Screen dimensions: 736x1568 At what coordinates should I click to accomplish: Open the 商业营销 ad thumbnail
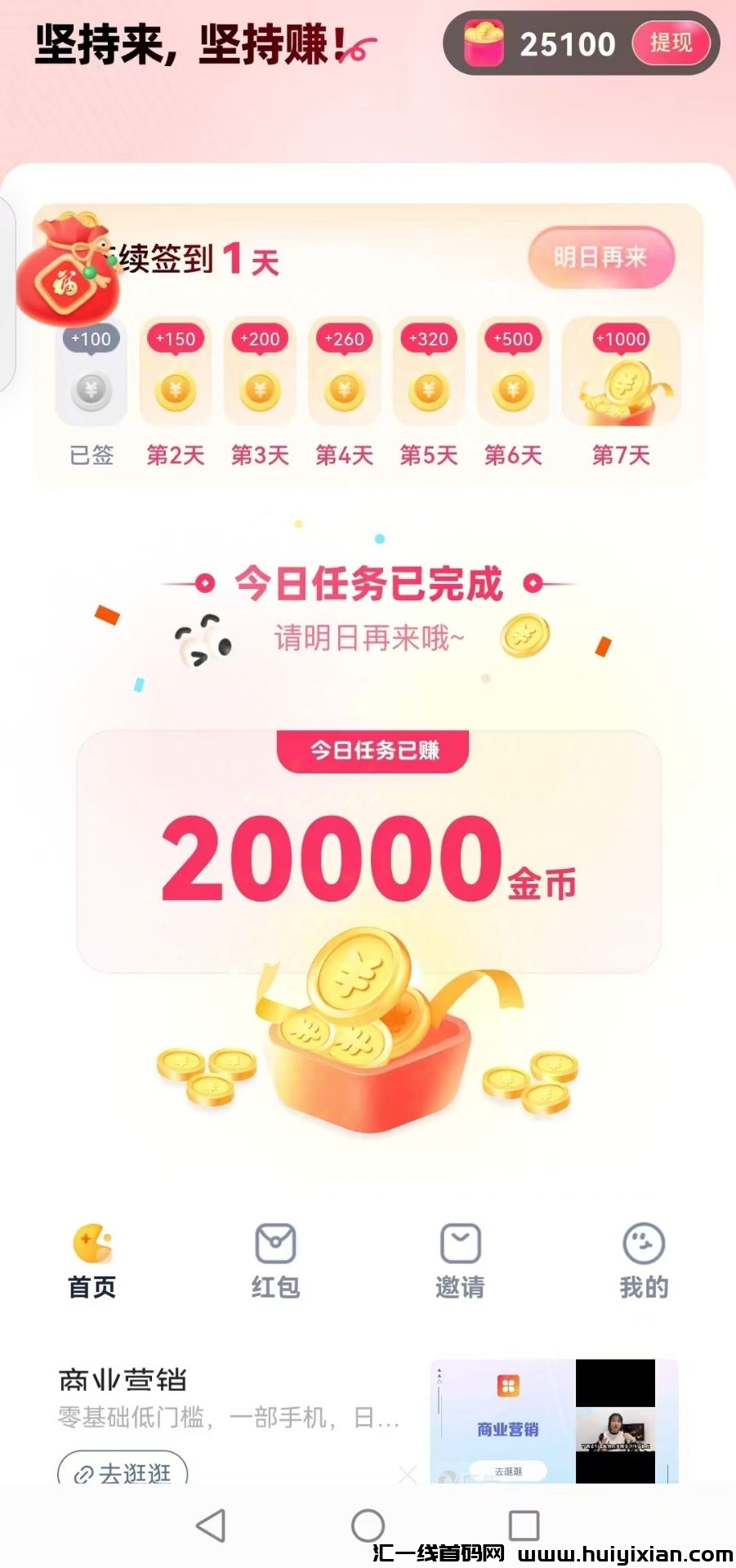[x=554, y=1421]
